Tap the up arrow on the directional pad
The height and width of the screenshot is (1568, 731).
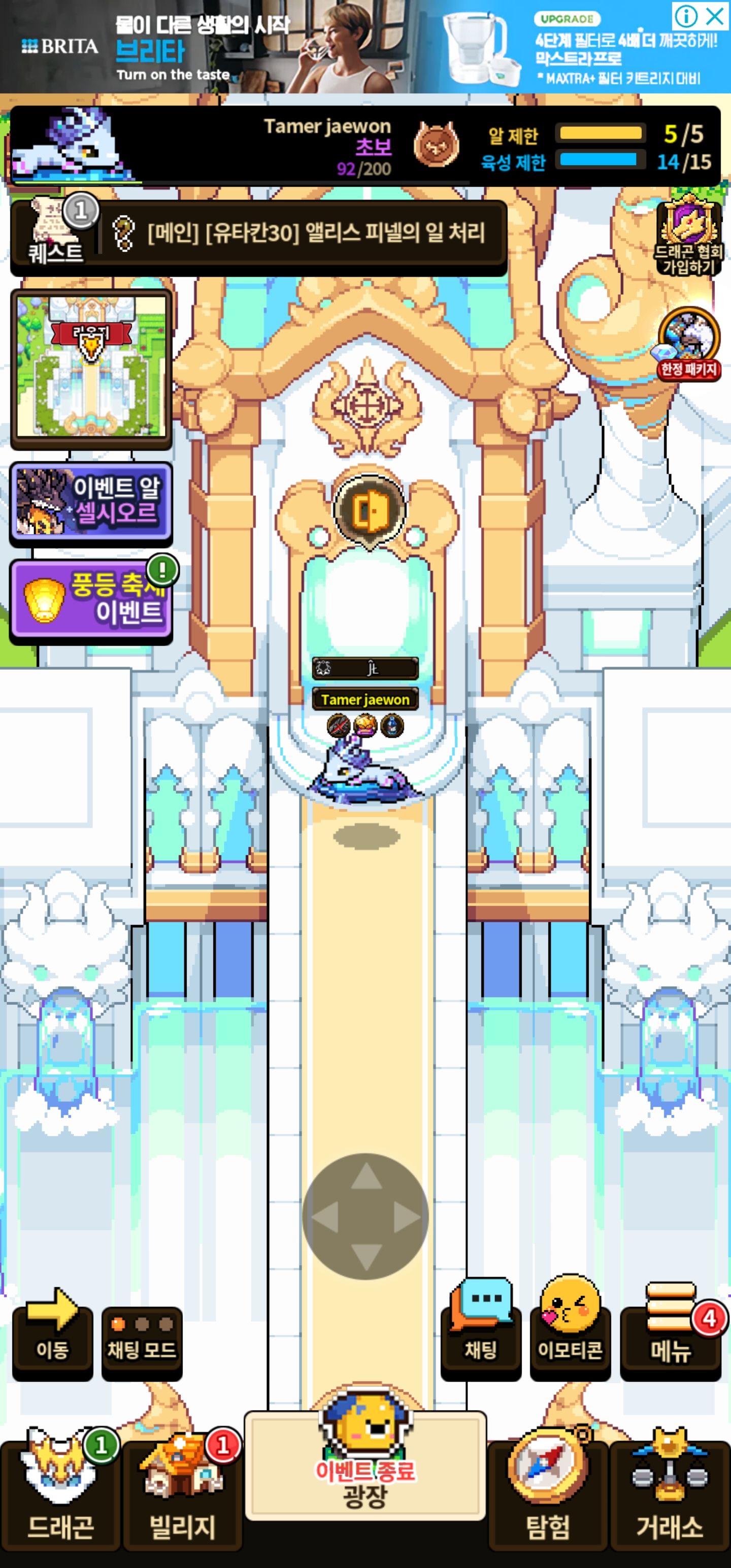366,1176
